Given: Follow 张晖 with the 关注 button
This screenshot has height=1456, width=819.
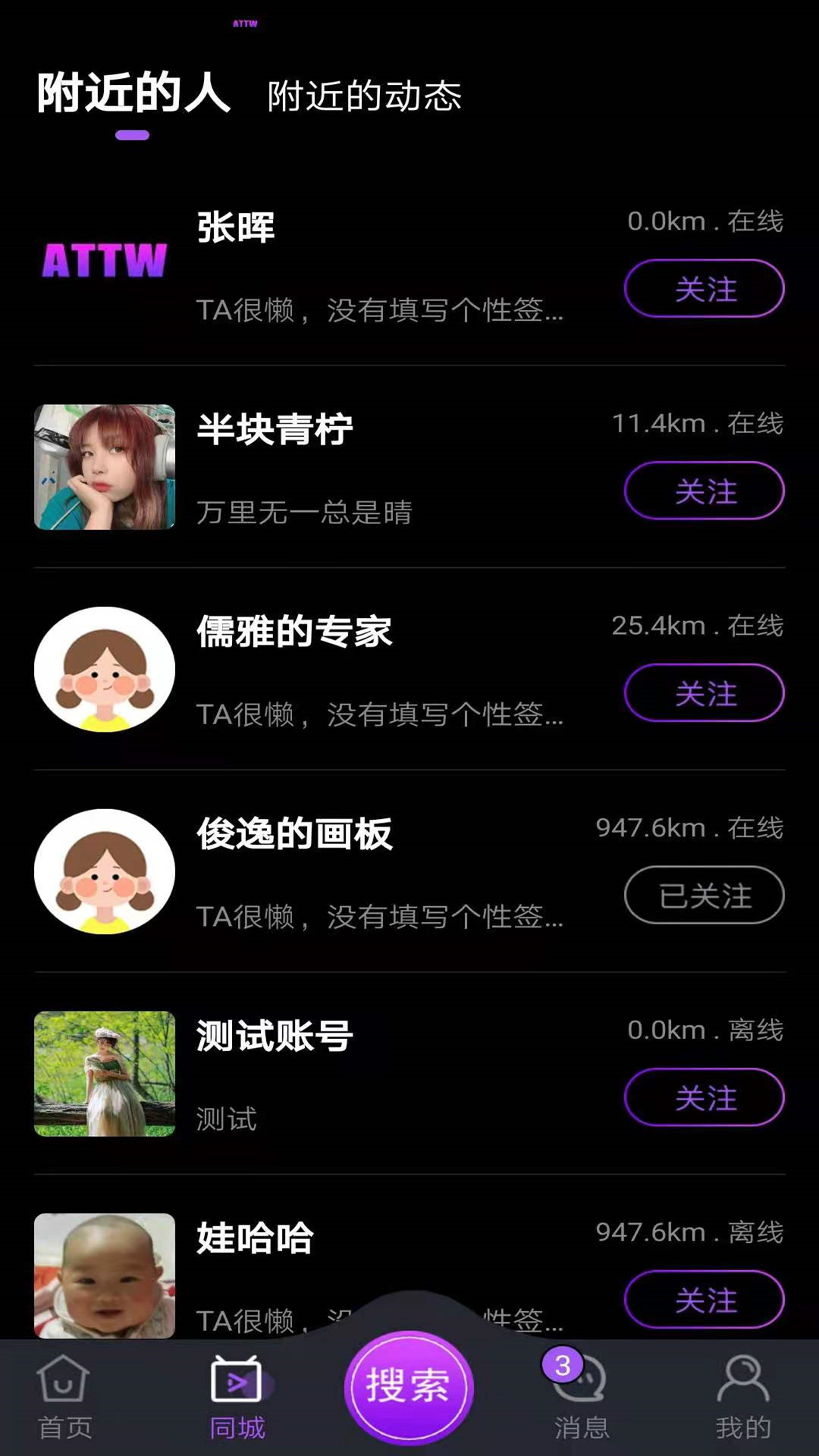Looking at the screenshot, I should [704, 289].
